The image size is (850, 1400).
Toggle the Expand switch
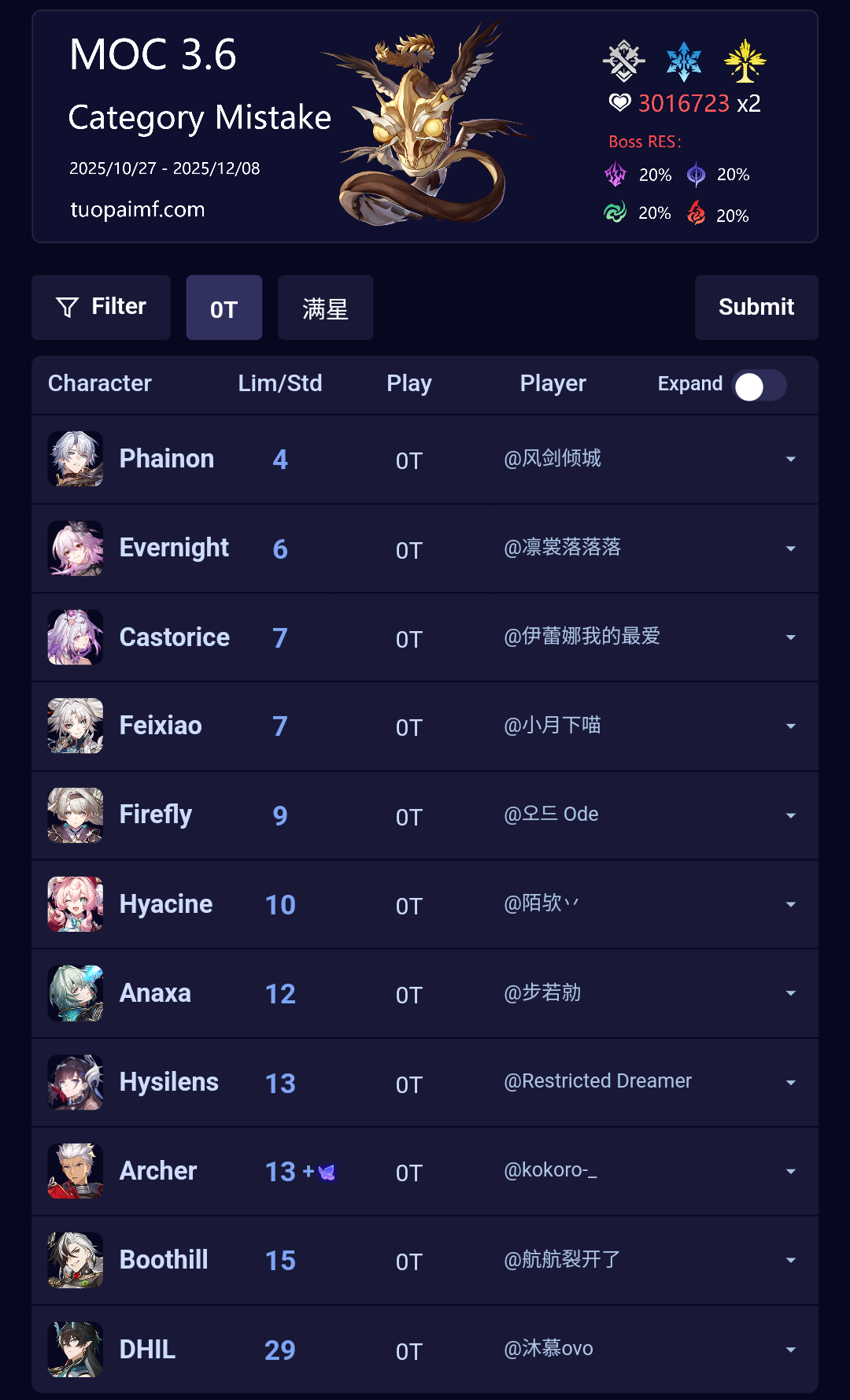click(x=759, y=386)
